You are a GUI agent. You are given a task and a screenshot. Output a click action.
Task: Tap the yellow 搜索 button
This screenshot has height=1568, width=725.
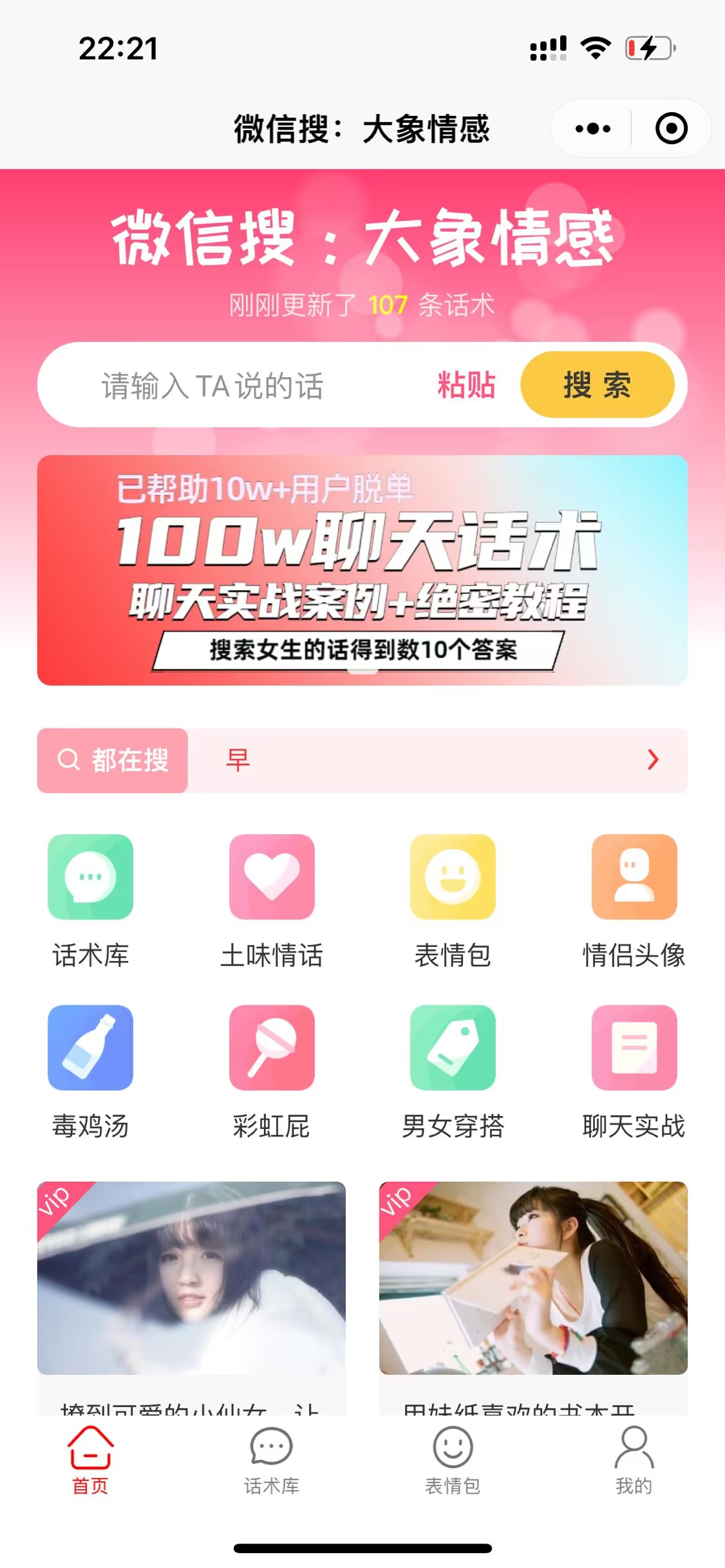pos(597,385)
